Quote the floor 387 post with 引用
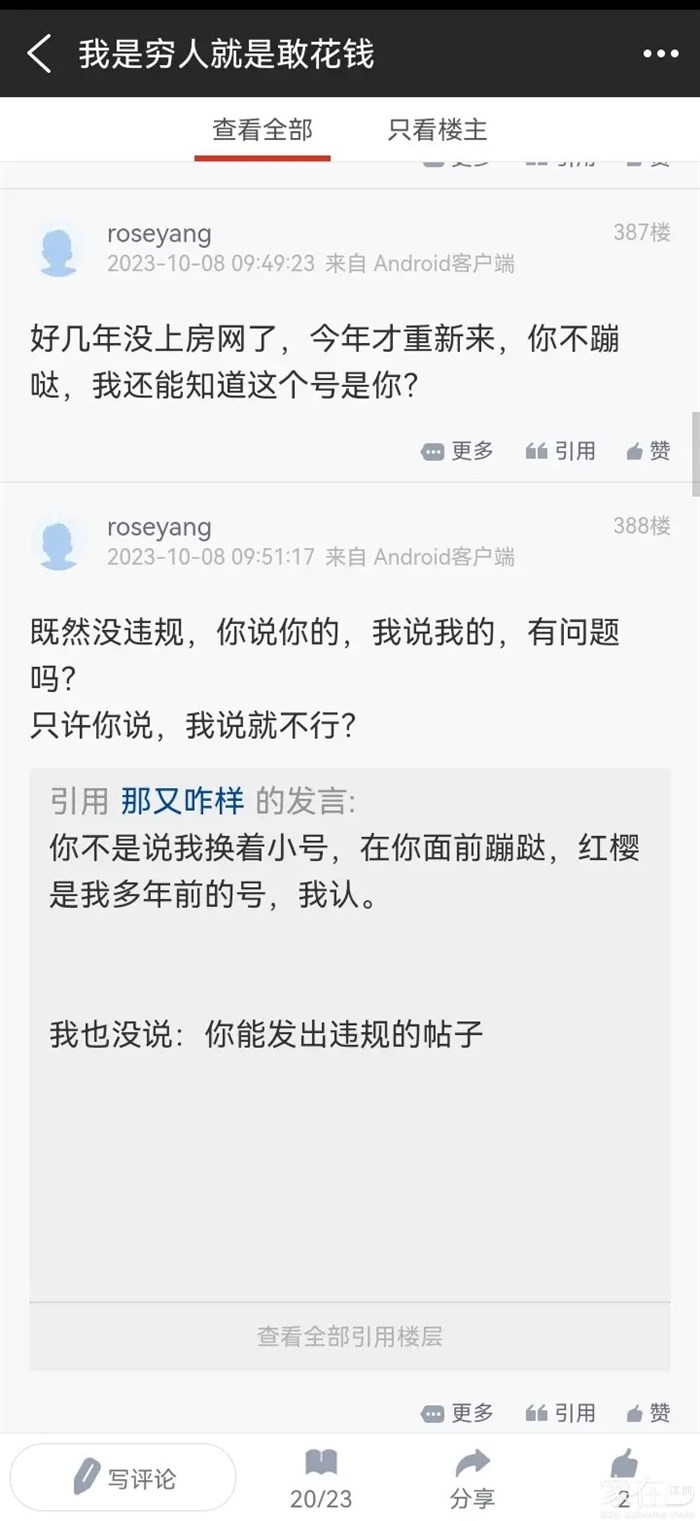The width and height of the screenshot is (700, 1521). [561, 451]
